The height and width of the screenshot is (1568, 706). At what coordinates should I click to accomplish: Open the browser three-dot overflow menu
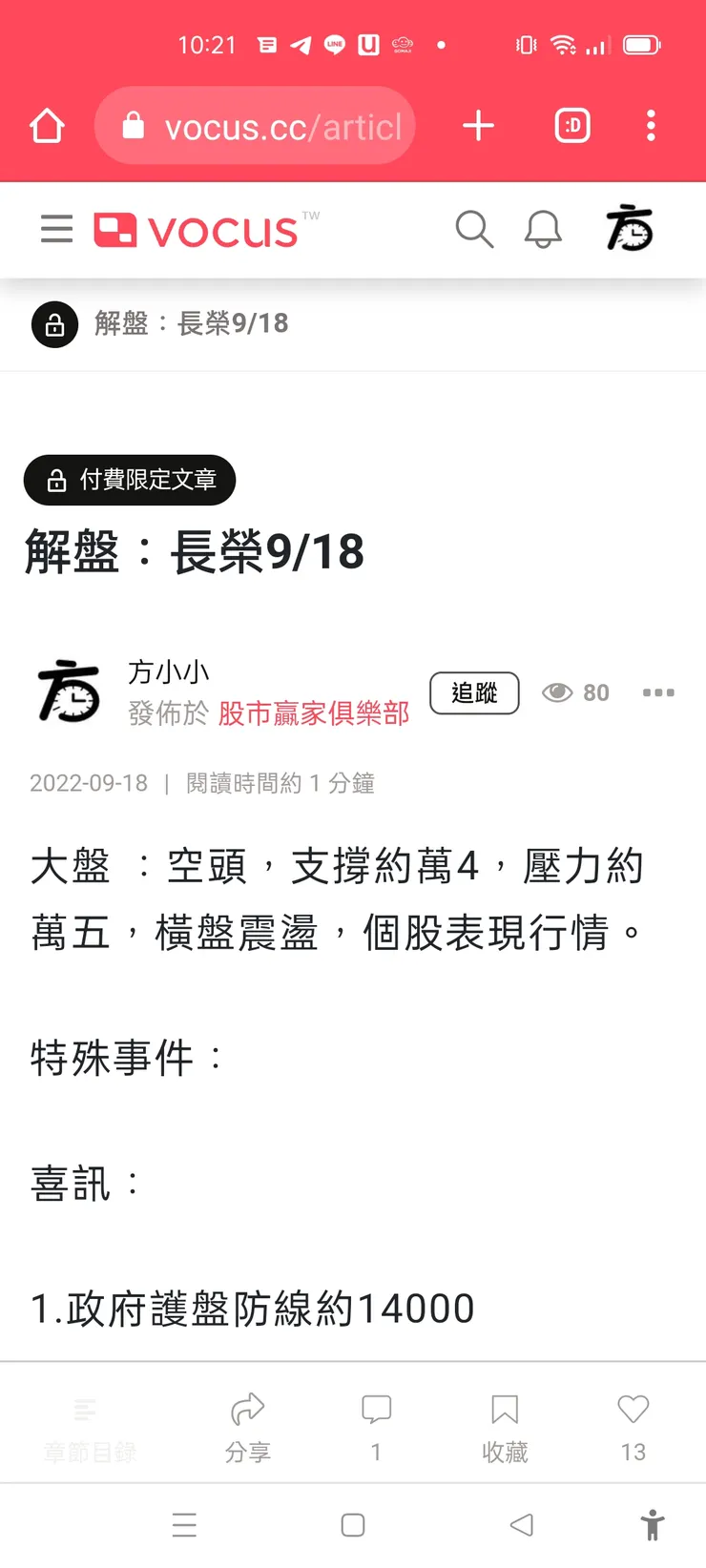652,125
